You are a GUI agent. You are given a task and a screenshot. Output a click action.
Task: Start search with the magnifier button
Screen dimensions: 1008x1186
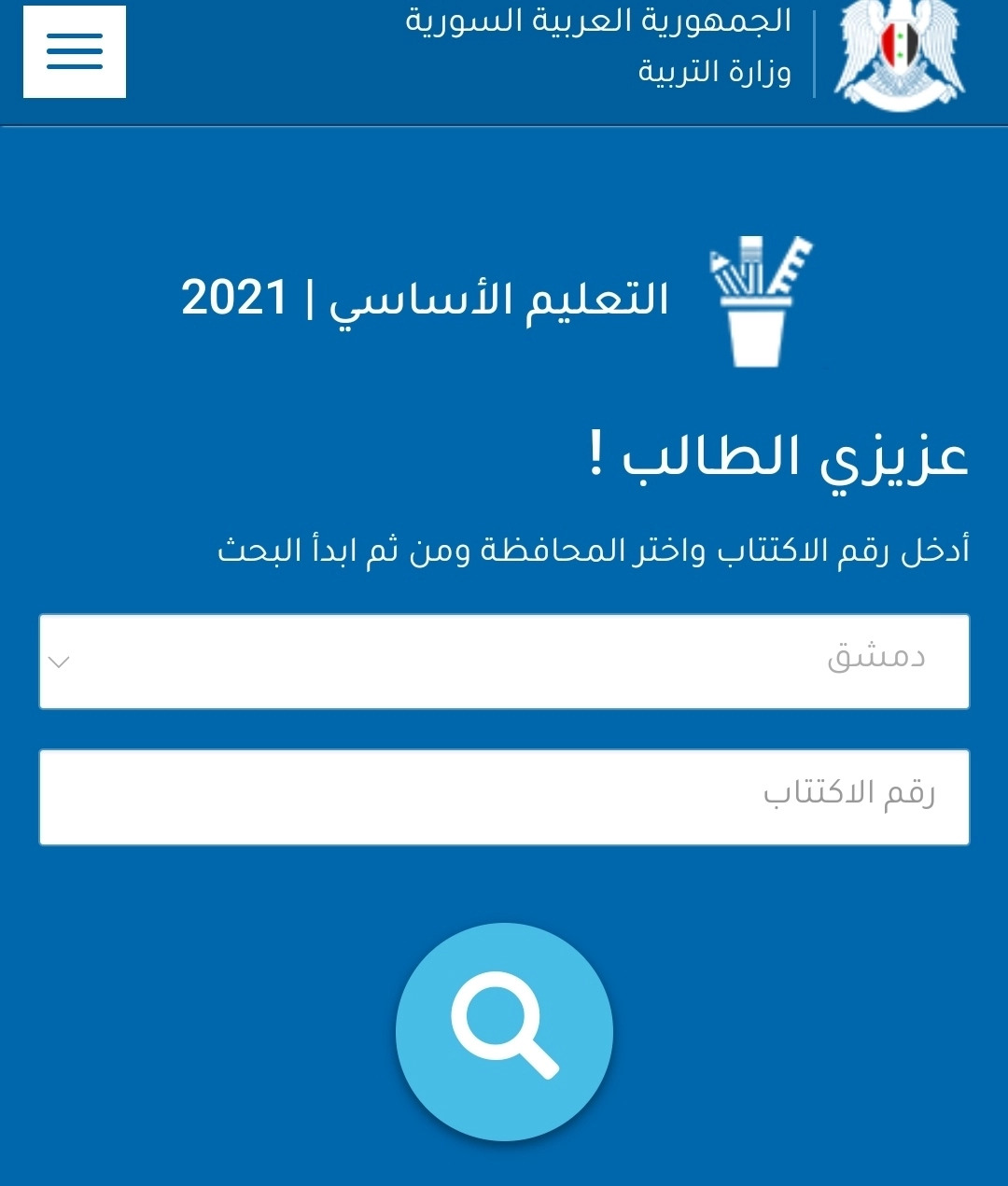[504, 1031]
